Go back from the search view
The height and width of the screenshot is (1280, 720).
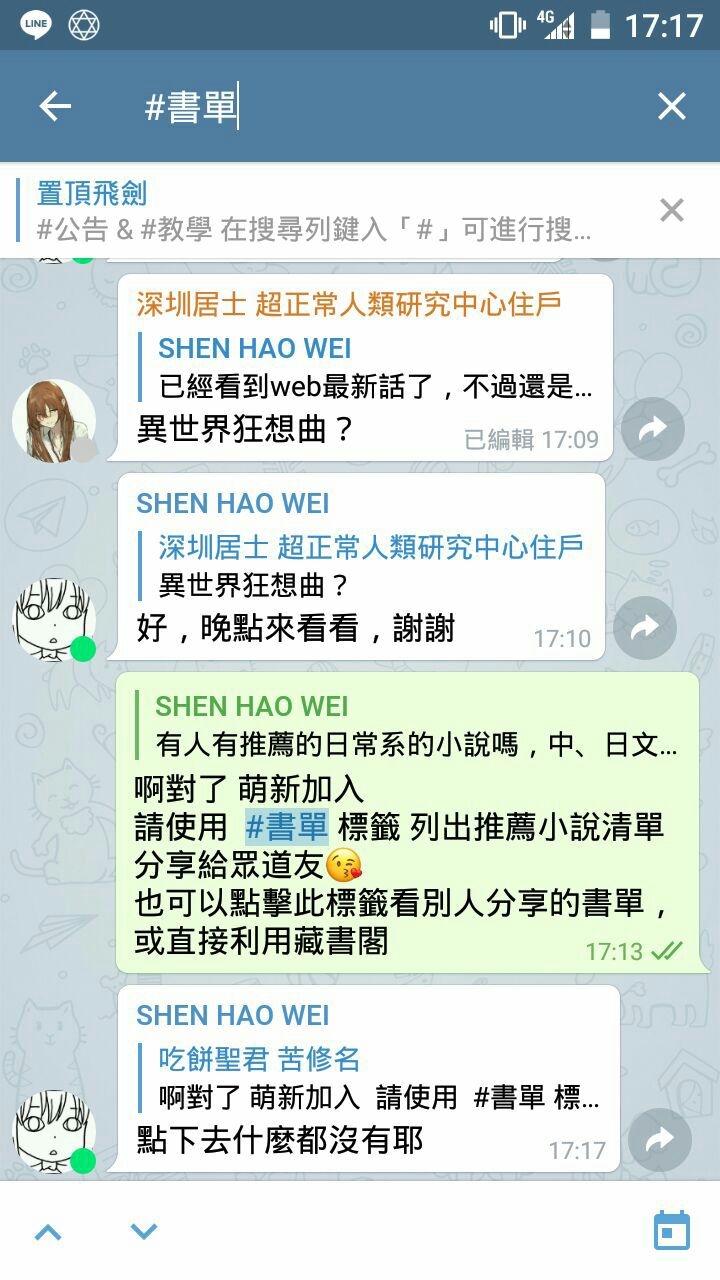[x=55, y=106]
